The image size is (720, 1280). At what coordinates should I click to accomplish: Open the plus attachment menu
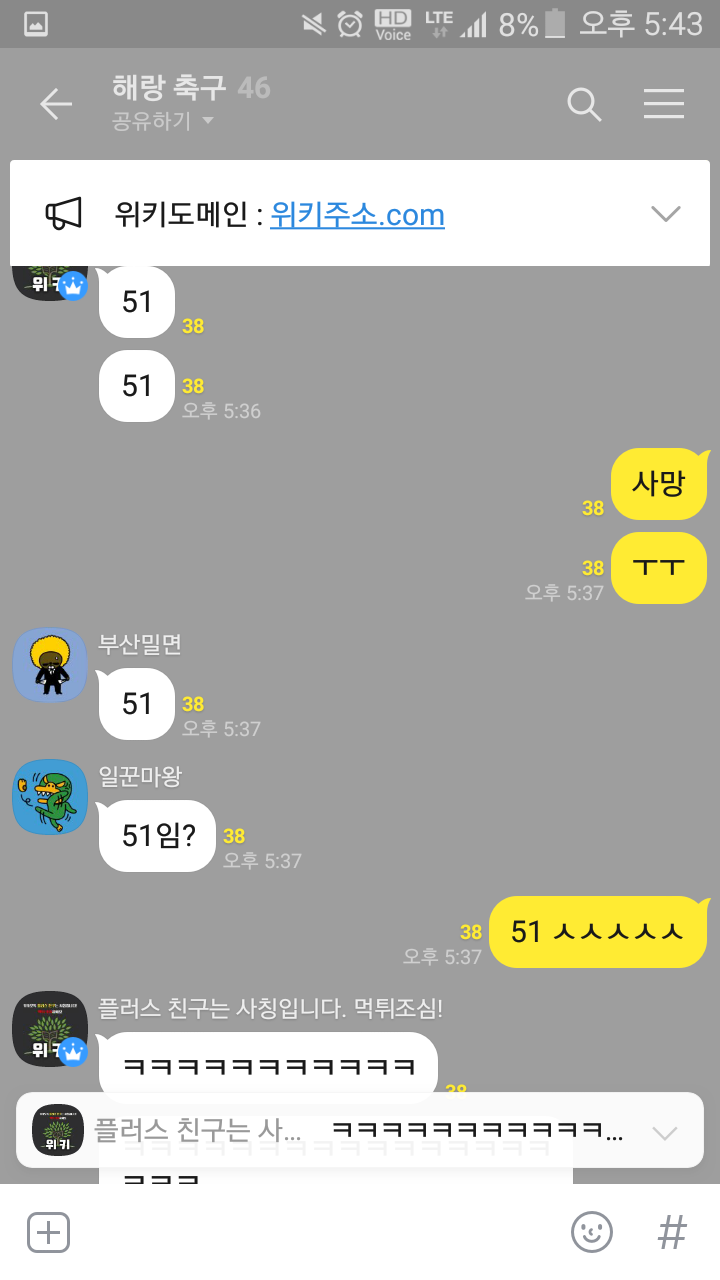point(48,1232)
